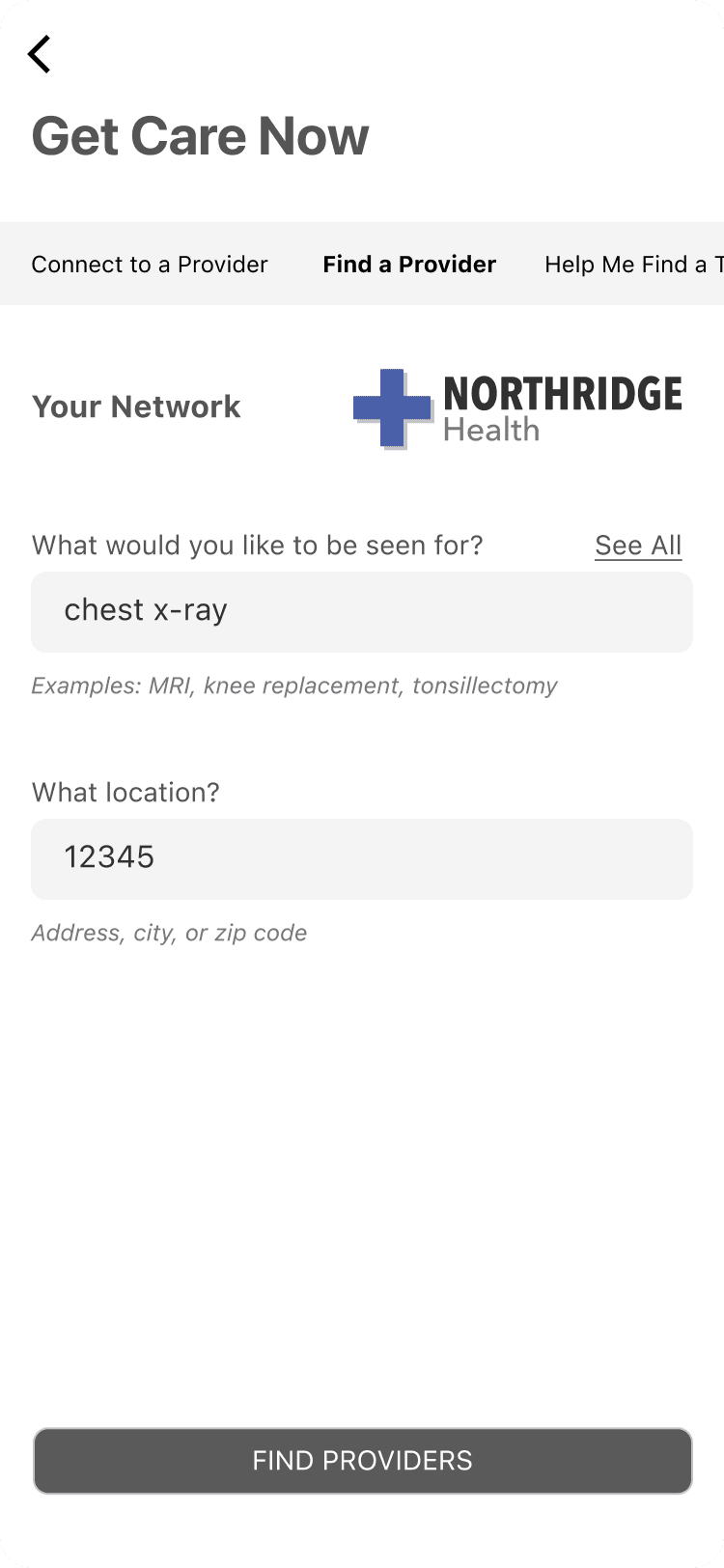Select the chest x-ray search field
Screen dimensions: 724x1568
tap(362, 610)
